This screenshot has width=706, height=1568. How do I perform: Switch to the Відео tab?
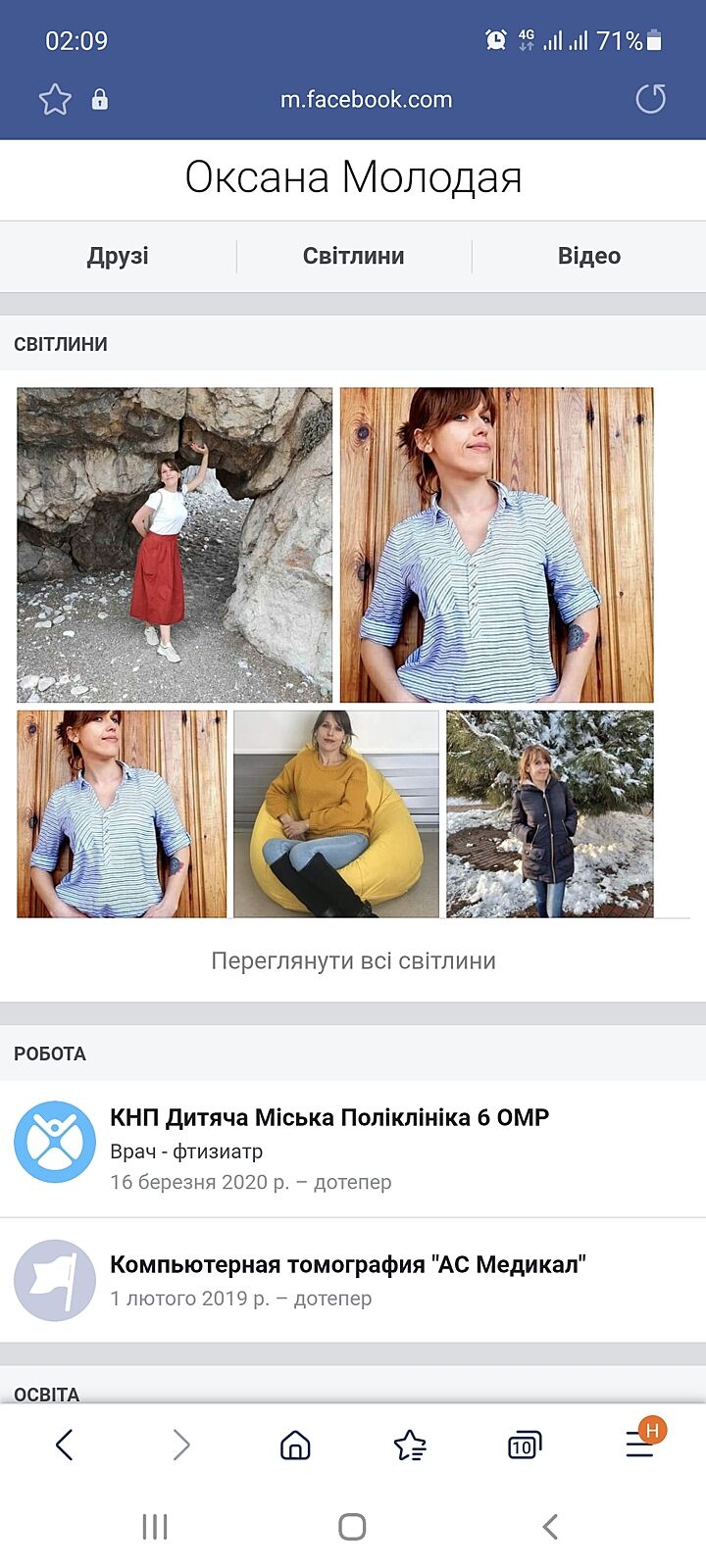(x=588, y=256)
